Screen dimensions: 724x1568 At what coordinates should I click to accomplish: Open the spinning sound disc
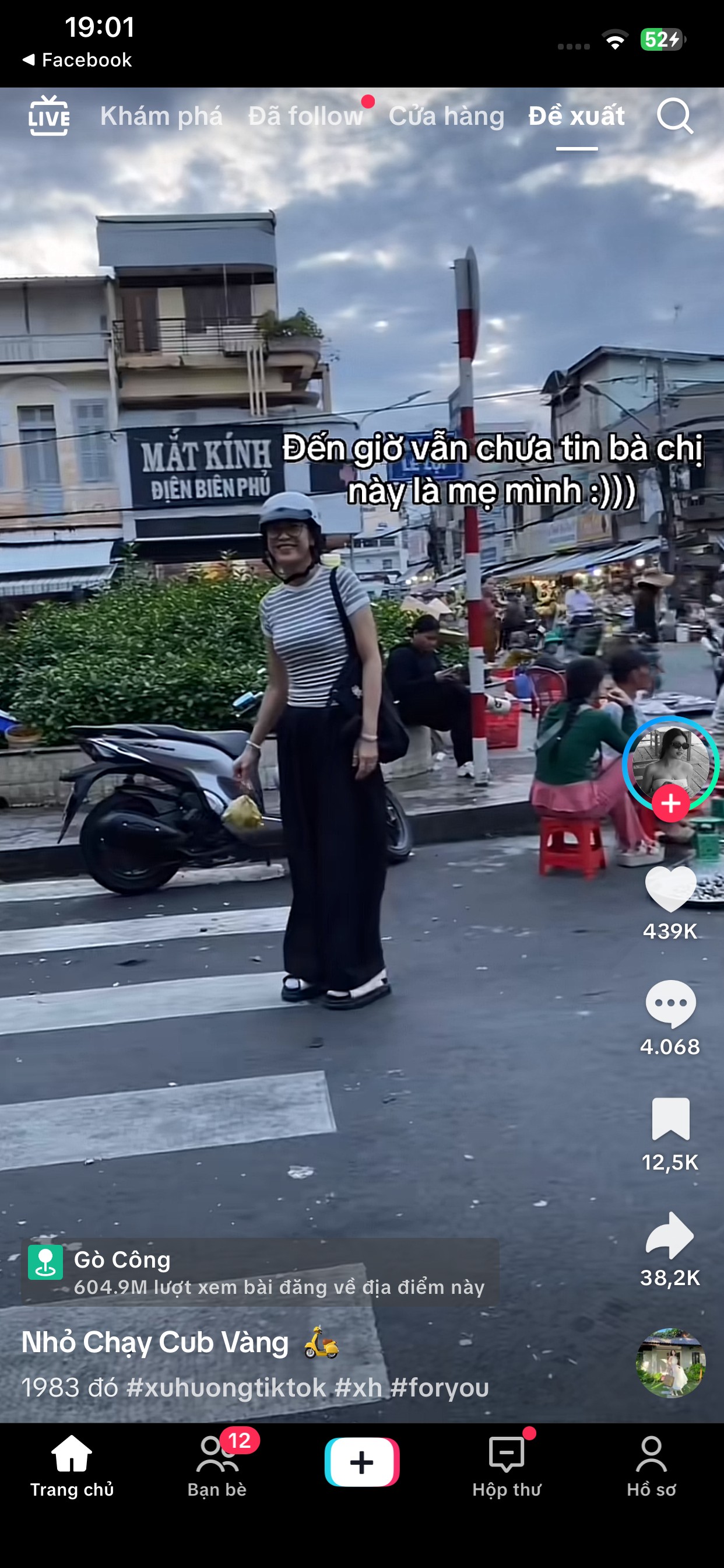pyautogui.click(x=670, y=1363)
